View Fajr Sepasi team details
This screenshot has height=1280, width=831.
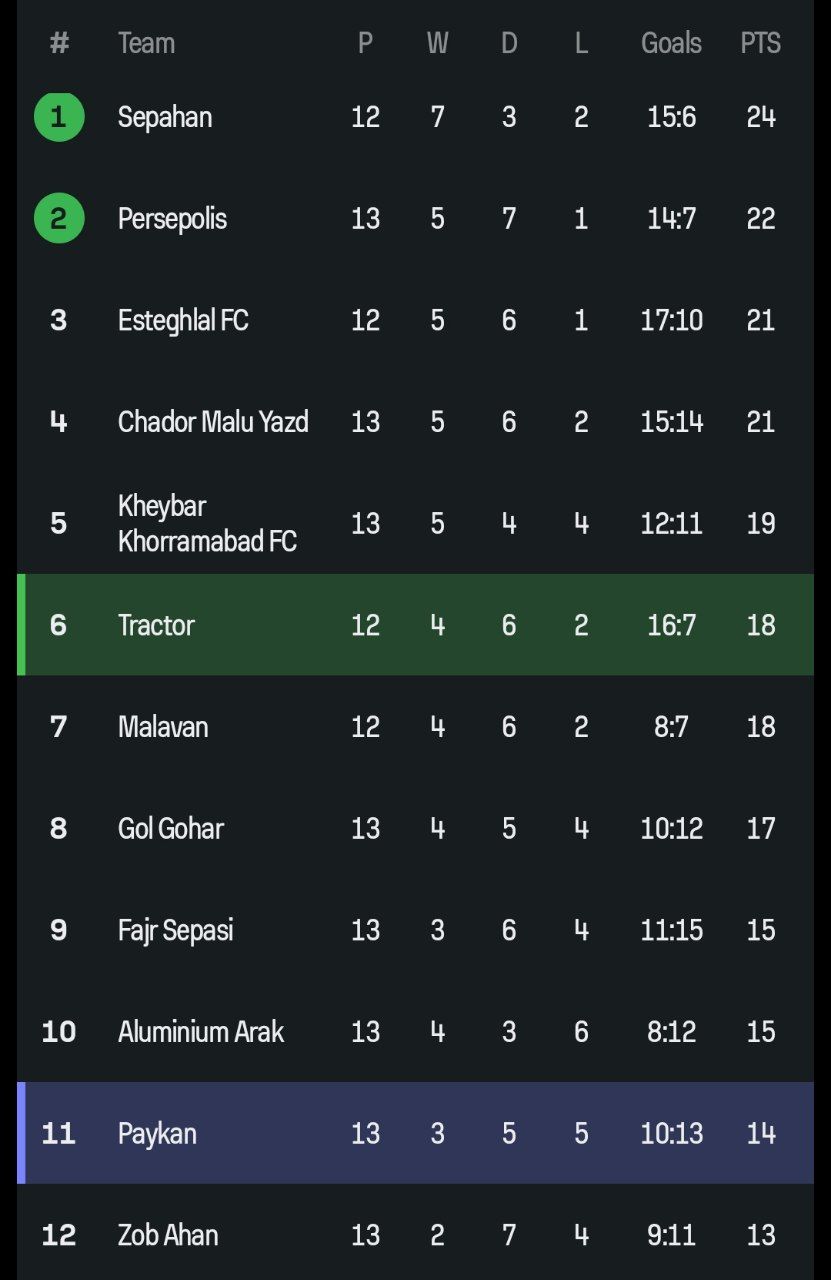(x=175, y=930)
